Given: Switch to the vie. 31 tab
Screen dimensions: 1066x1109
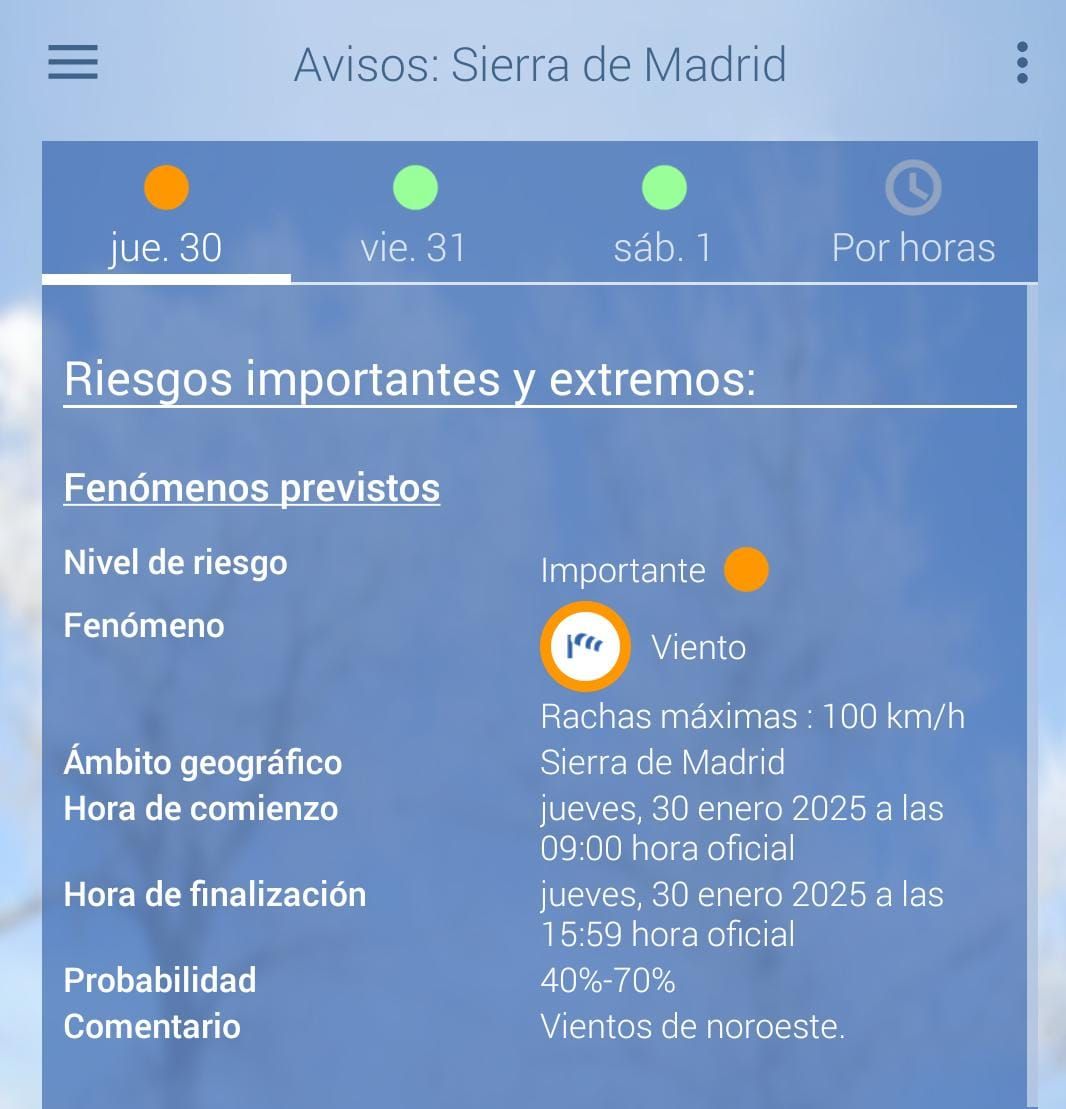Looking at the screenshot, I should click(x=414, y=247).
